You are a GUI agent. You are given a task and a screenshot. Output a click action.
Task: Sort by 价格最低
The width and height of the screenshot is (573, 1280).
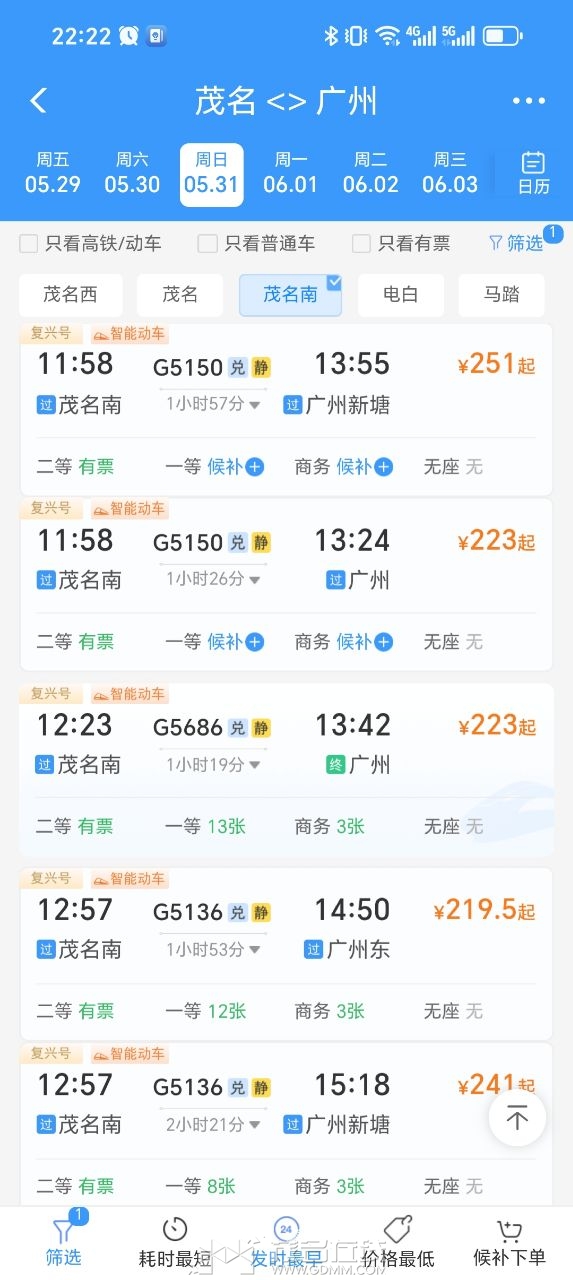click(x=398, y=1243)
